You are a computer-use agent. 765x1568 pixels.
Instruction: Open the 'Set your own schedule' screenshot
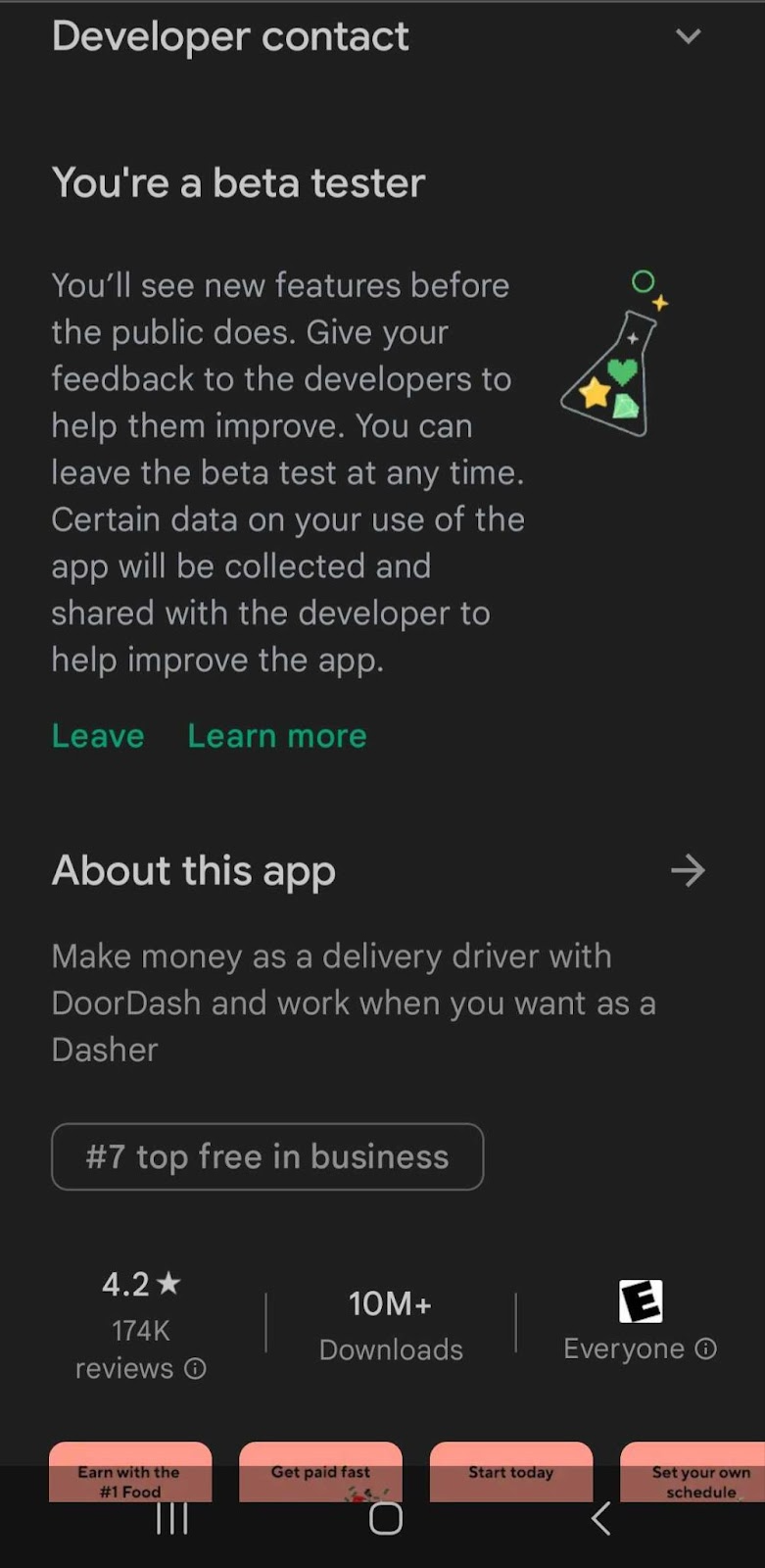point(700,1470)
